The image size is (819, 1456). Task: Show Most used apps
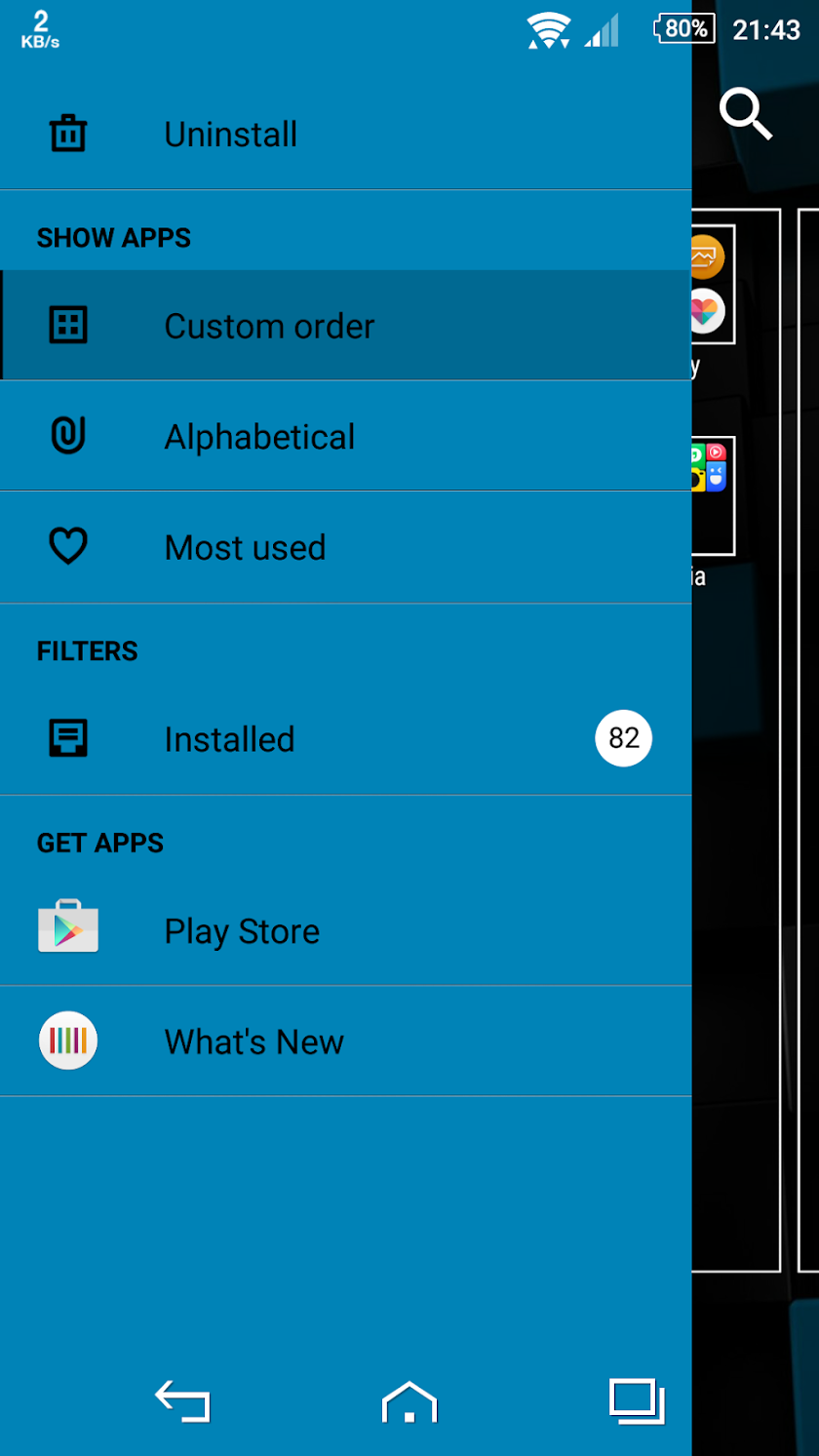click(346, 547)
